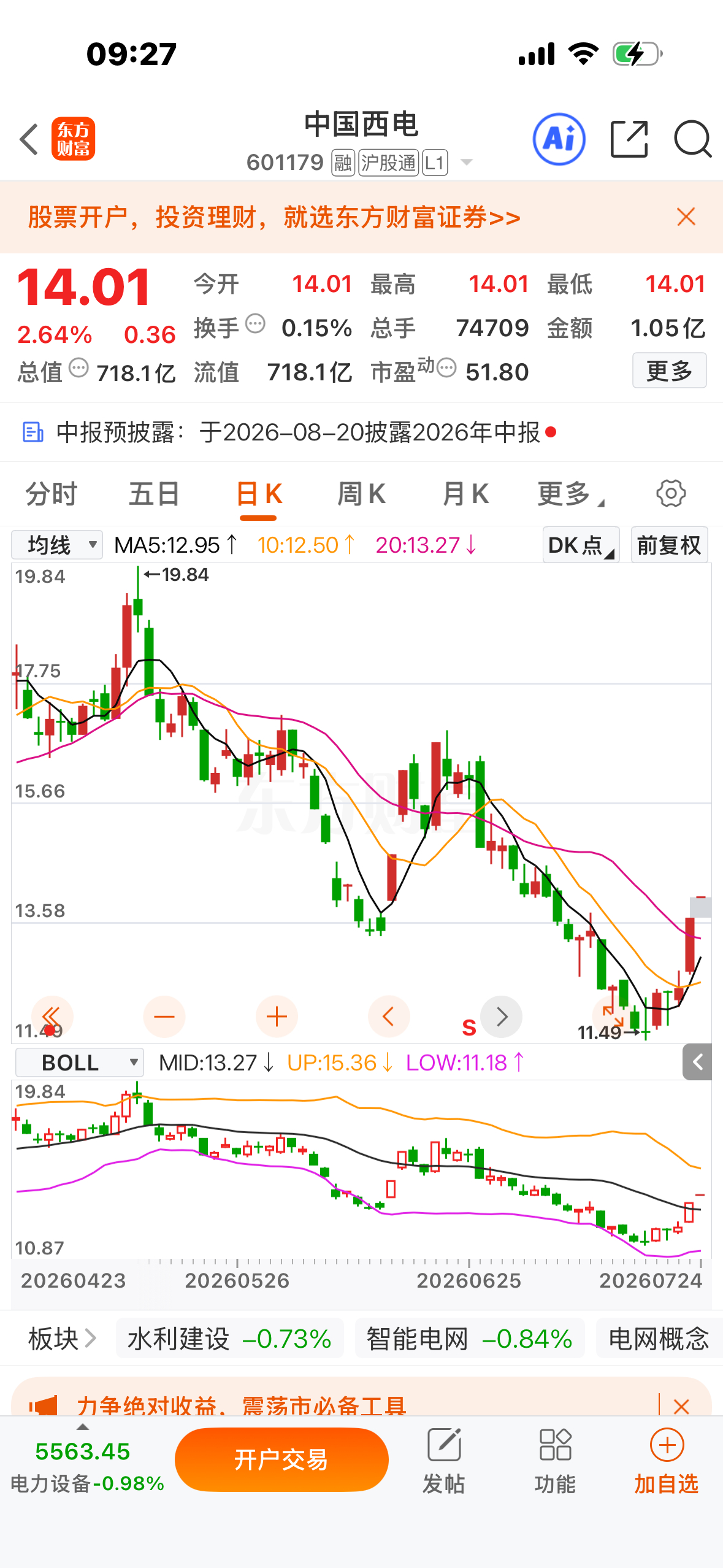Screen dimensions: 723x1568
Task: Open the search magnifier
Action: pos(692,139)
